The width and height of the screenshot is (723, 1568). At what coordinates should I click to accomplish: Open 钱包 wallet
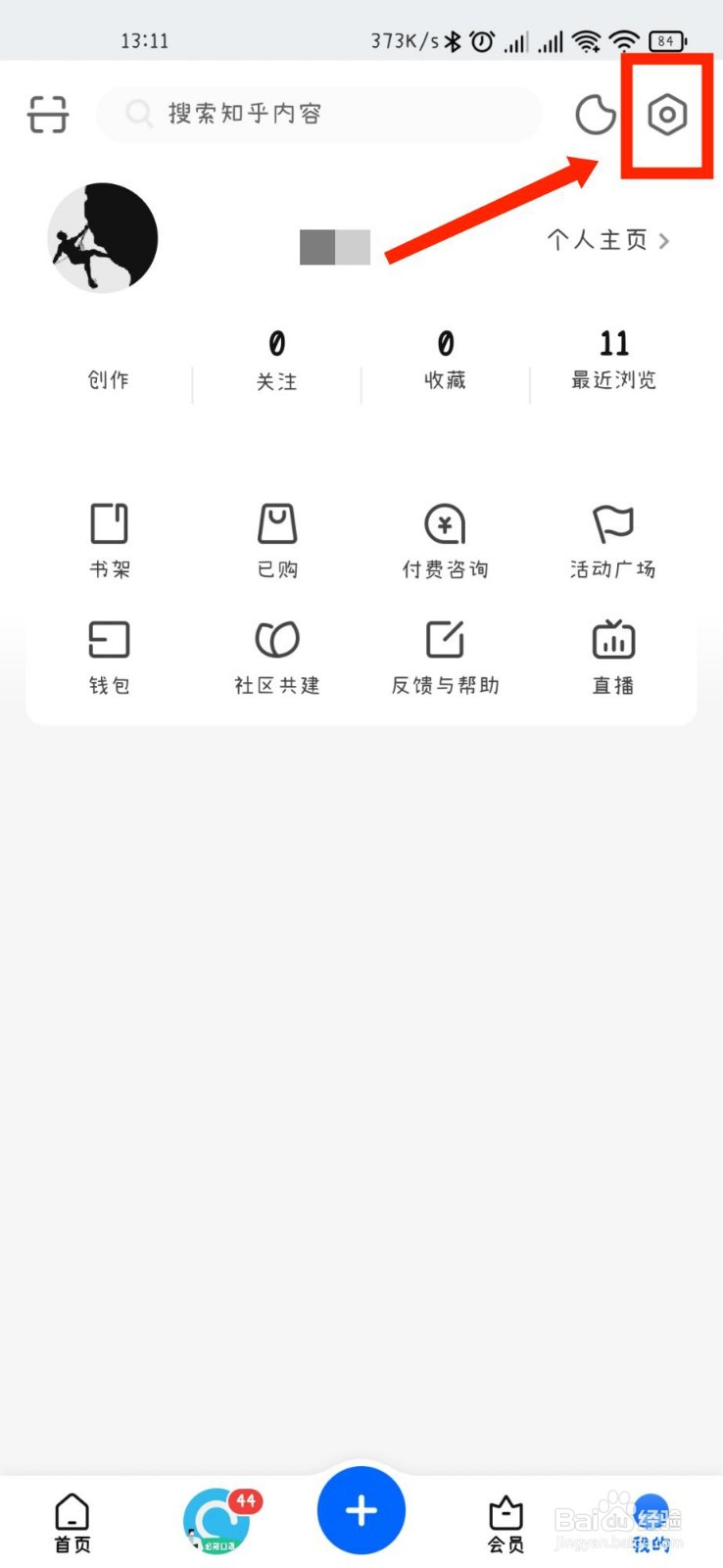[x=109, y=658]
